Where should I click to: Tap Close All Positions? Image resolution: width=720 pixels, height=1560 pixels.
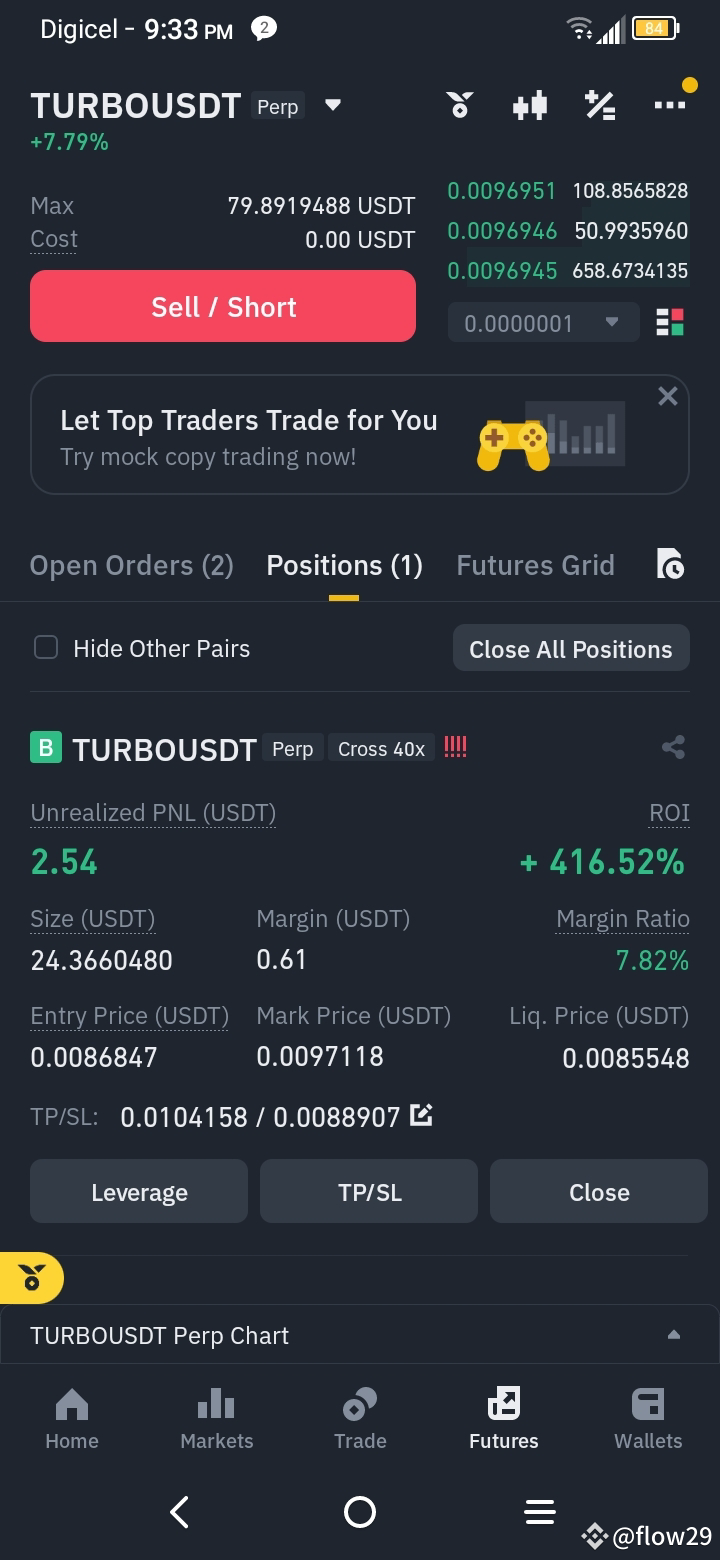click(x=571, y=649)
